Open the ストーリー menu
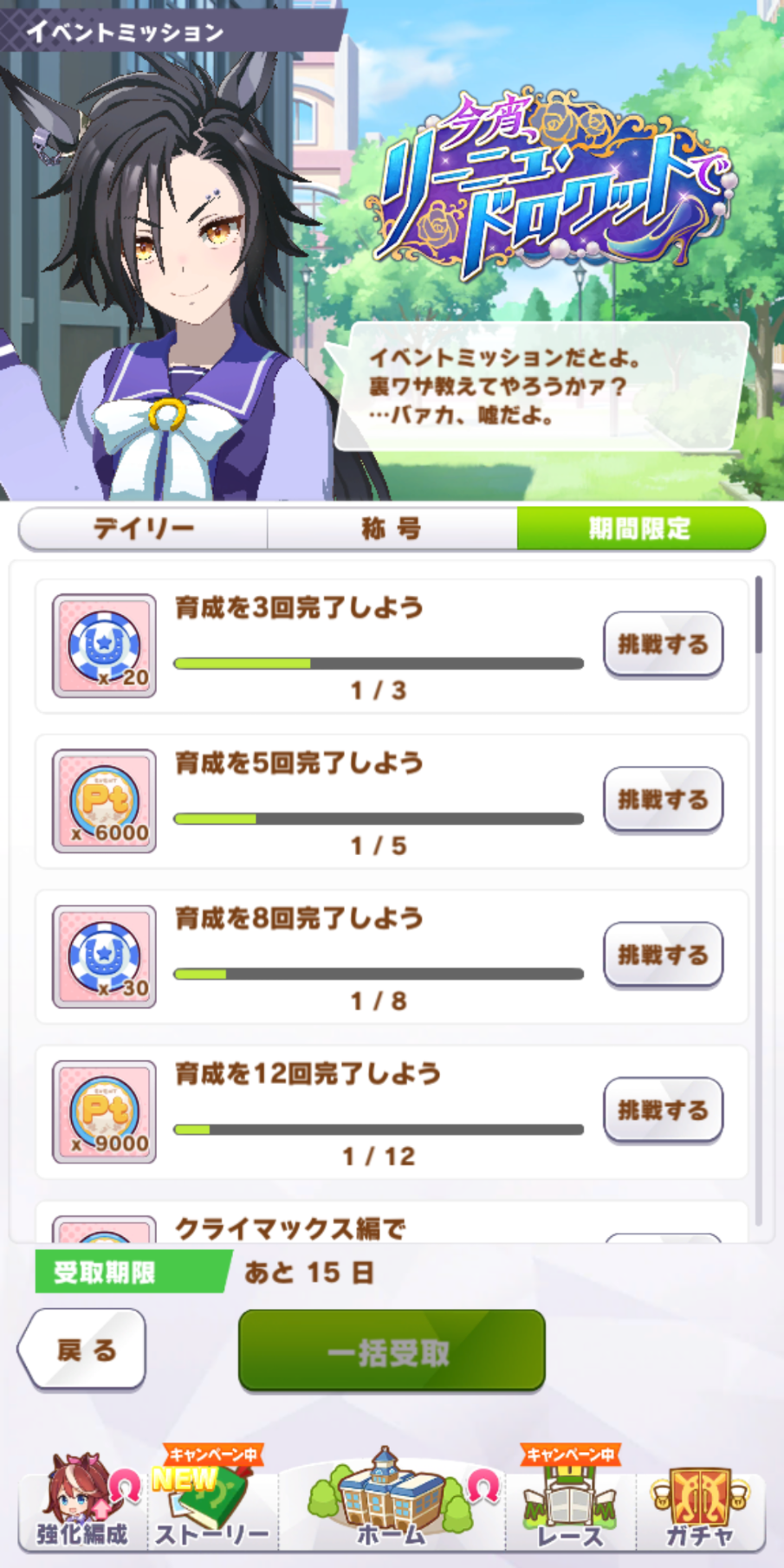Screen dimensions: 784x1568 (212, 1503)
